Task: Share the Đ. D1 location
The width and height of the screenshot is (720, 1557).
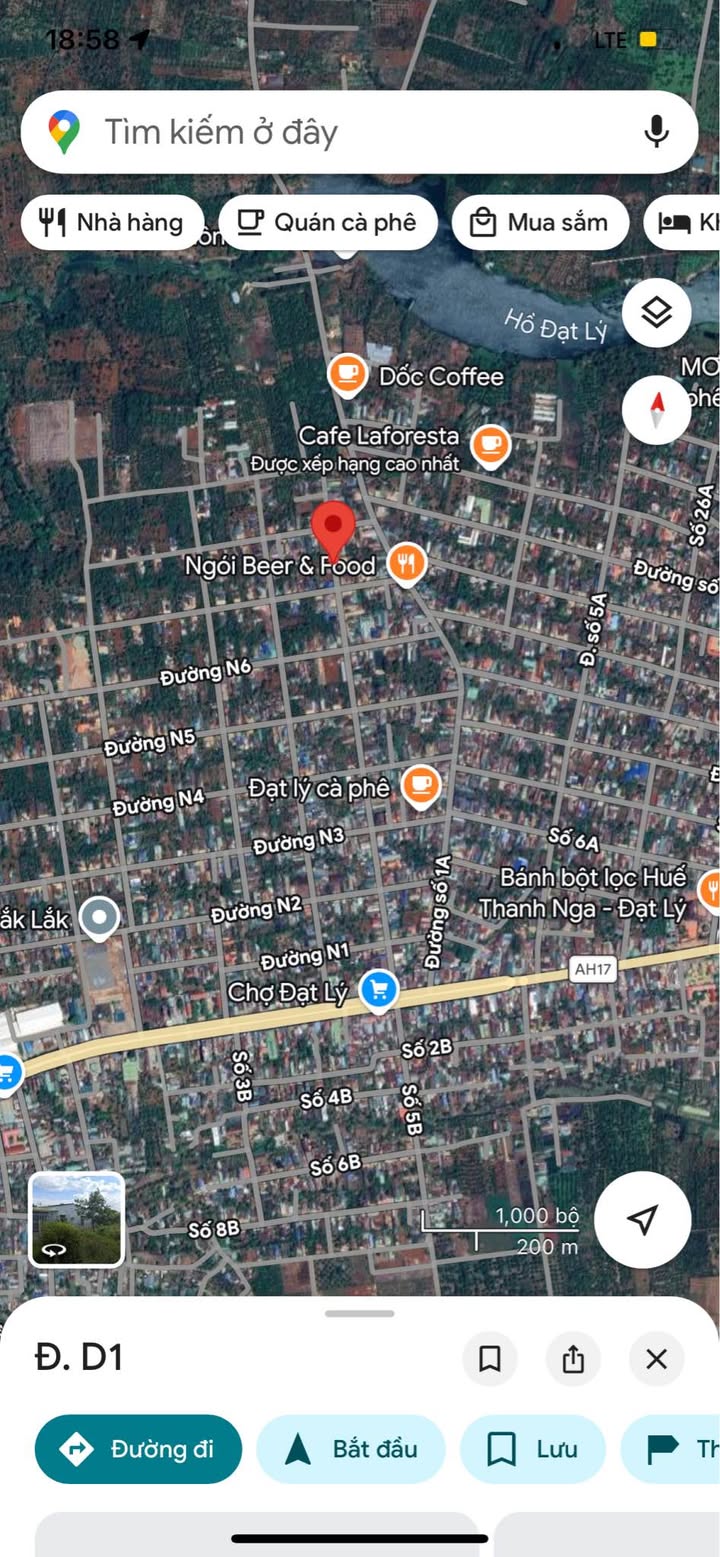Action: click(x=573, y=1358)
